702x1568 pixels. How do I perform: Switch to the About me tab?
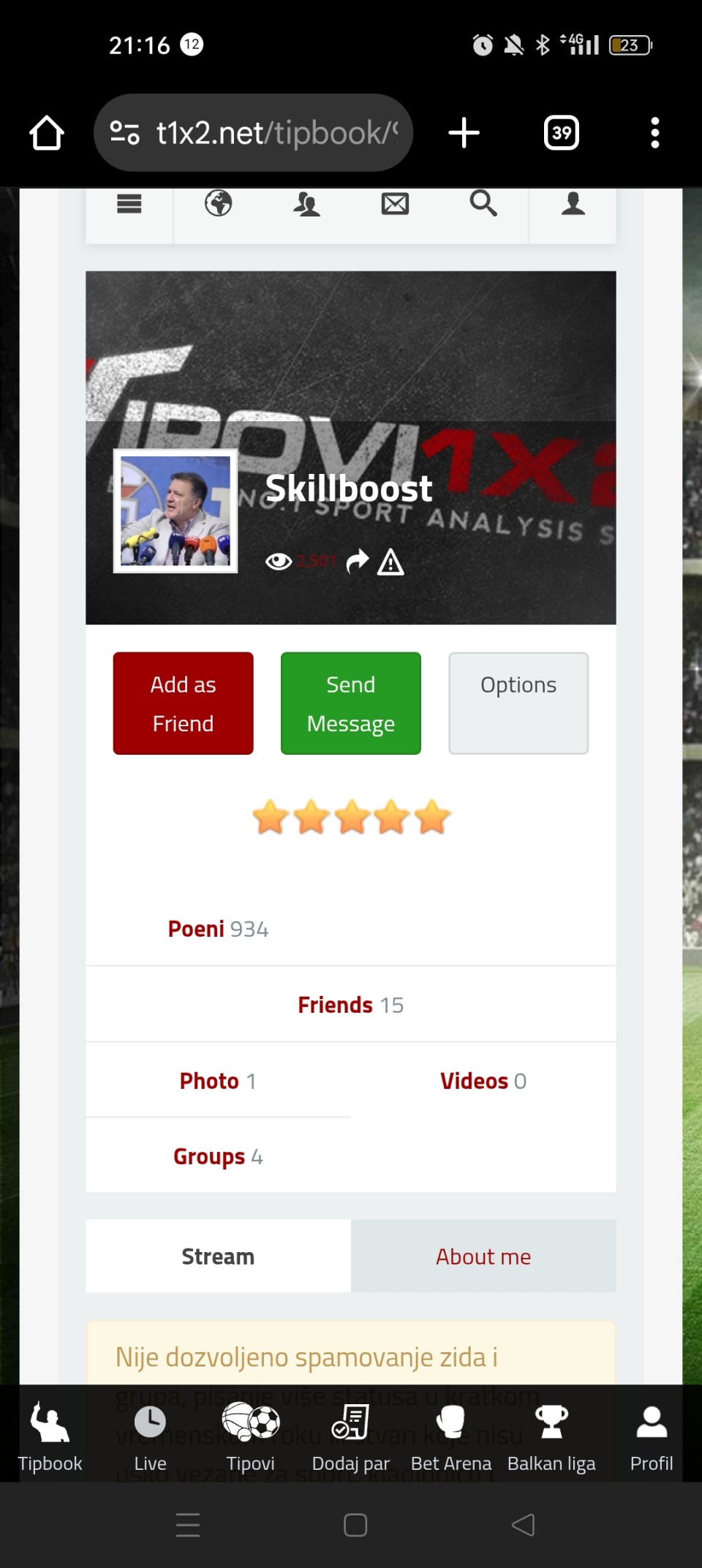click(x=483, y=1256)
